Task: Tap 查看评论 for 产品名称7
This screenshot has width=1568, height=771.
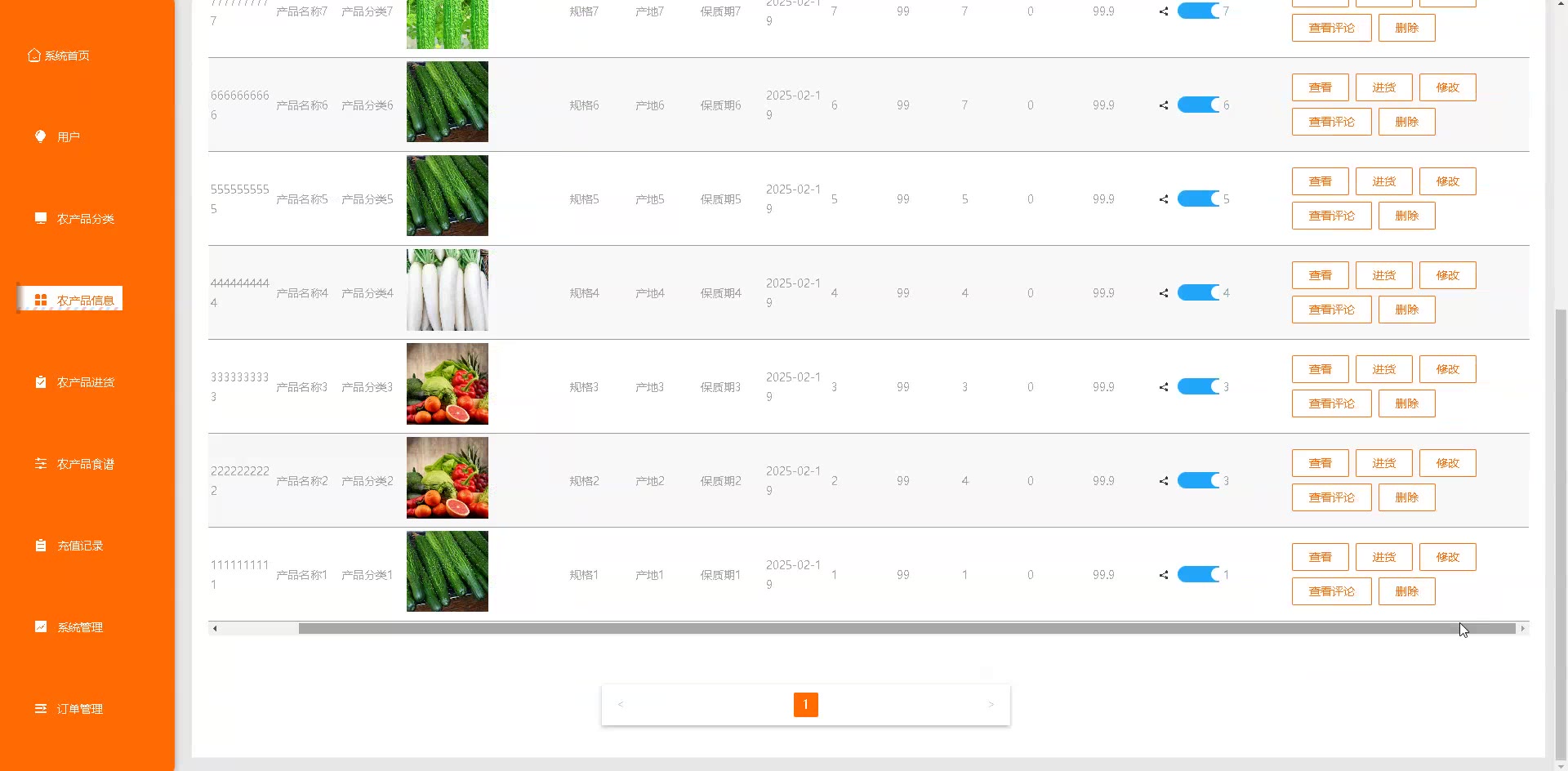Action: (x=1331, y=28)
